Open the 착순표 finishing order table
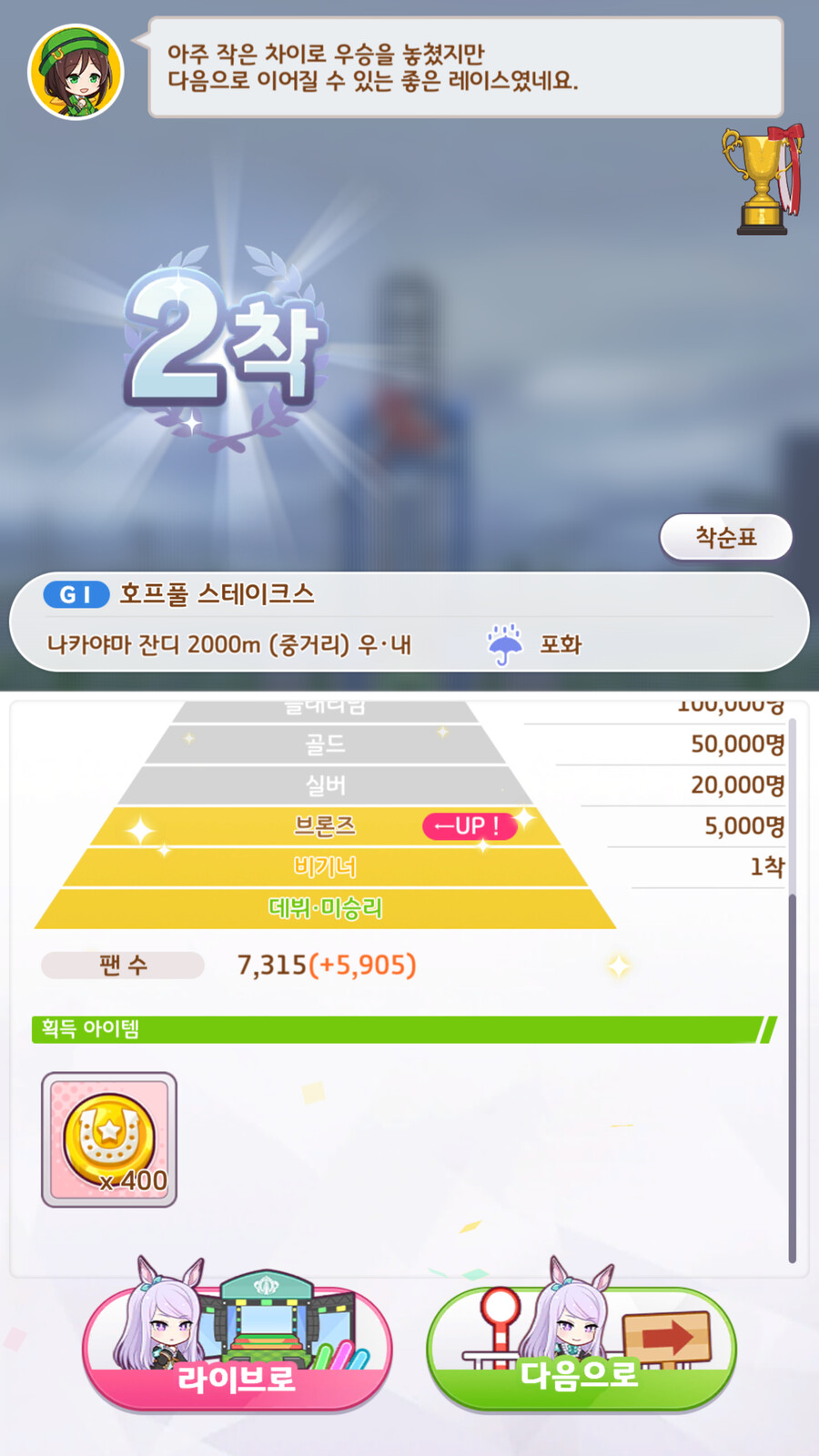 pyautogui.click(x=725, y=537)
